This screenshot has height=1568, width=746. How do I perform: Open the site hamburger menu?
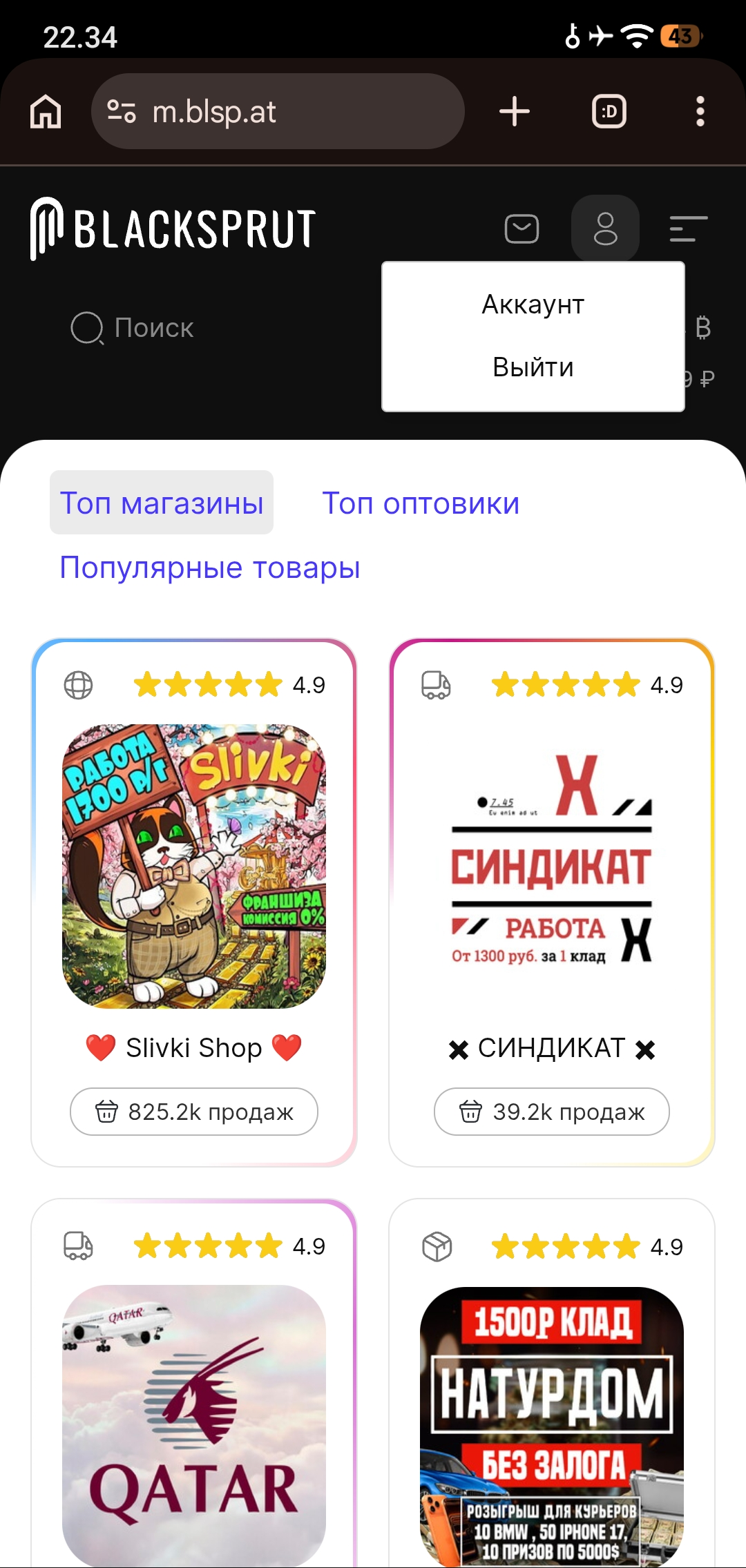pyautogui.click(x=688, y=229)
